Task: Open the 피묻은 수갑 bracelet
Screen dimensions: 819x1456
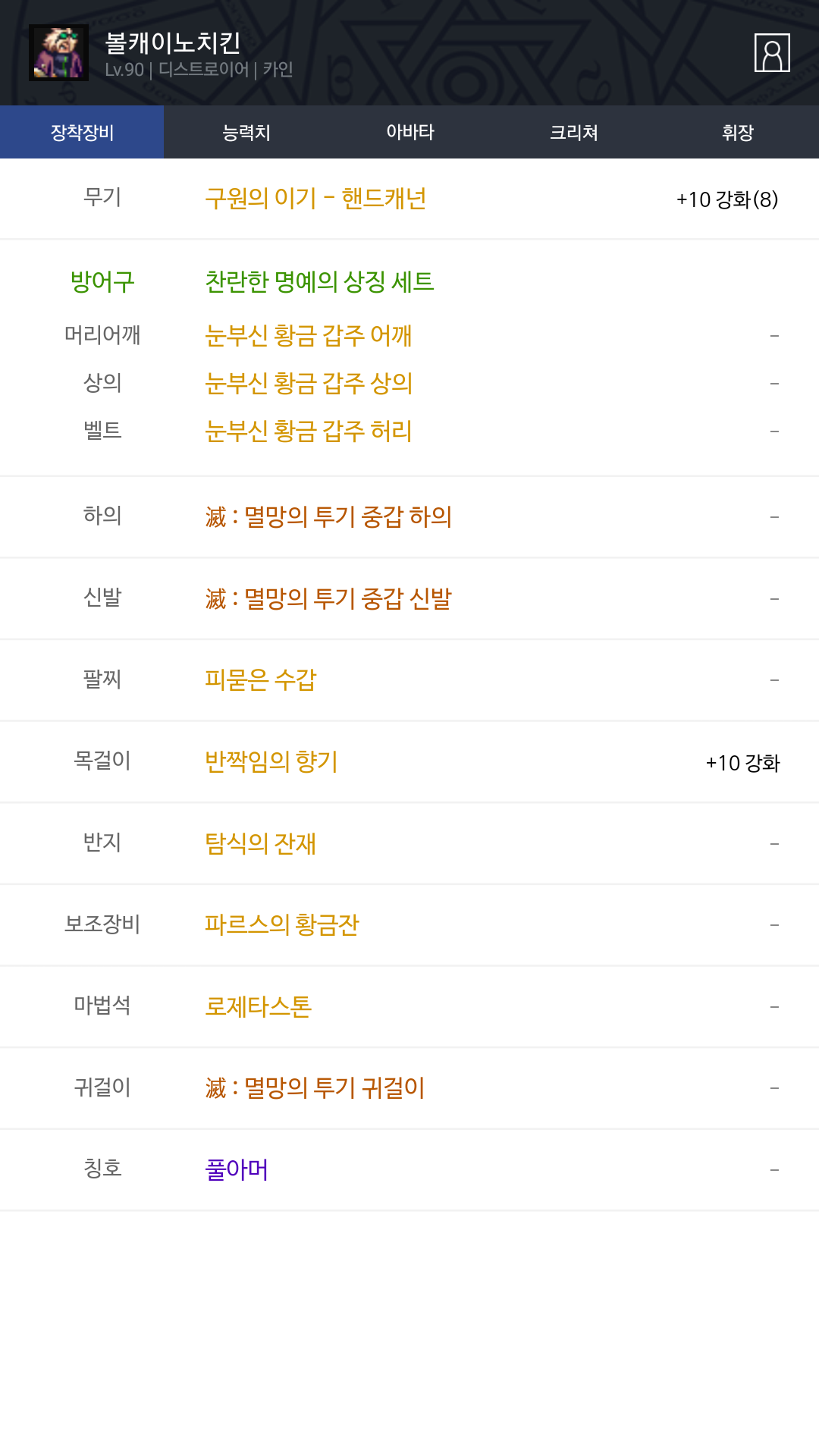Action: pyautogui.click(x=260, y=679)
